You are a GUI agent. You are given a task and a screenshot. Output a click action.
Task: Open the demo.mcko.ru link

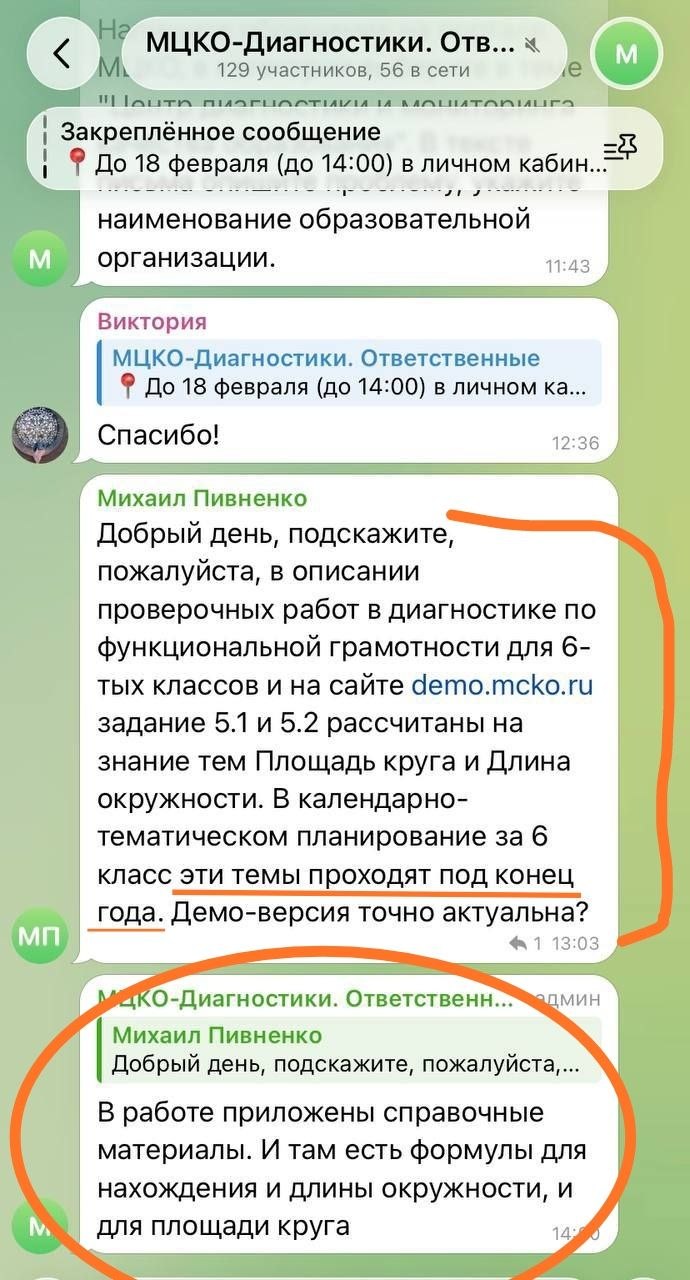(x=503, y=686)
